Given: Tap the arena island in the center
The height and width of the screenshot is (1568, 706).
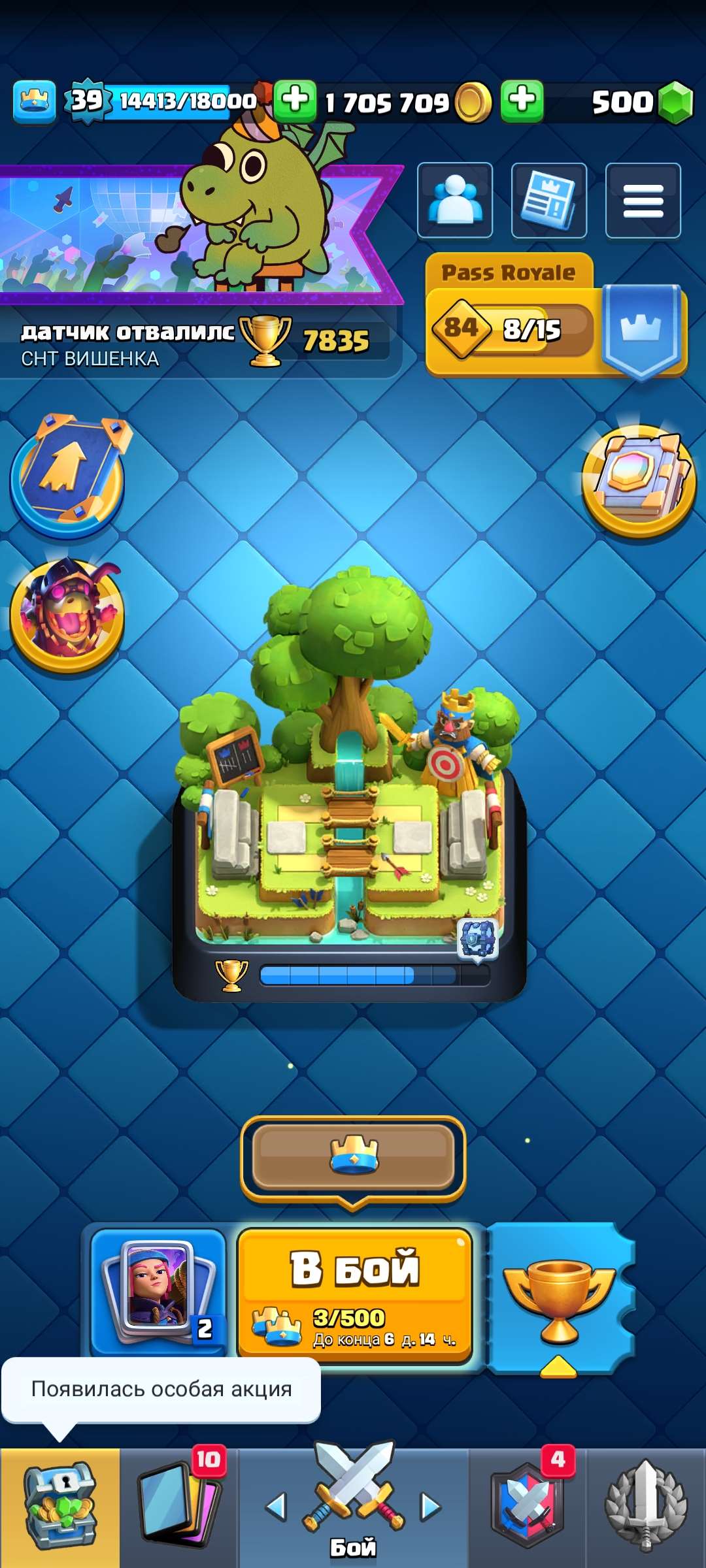Looking at the screenshot, I should (350, 817).
